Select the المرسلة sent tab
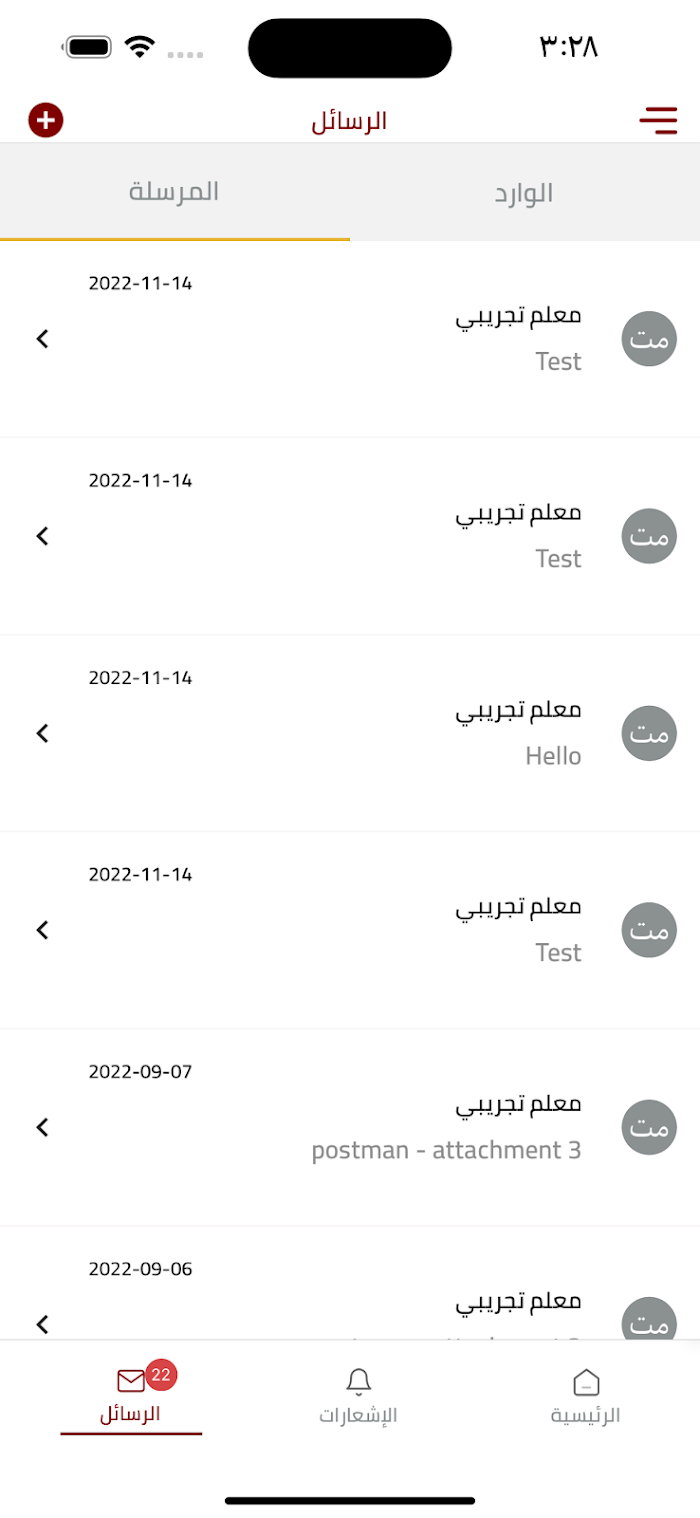Viewport: 700px width, 1518px height. pos(174,192)
